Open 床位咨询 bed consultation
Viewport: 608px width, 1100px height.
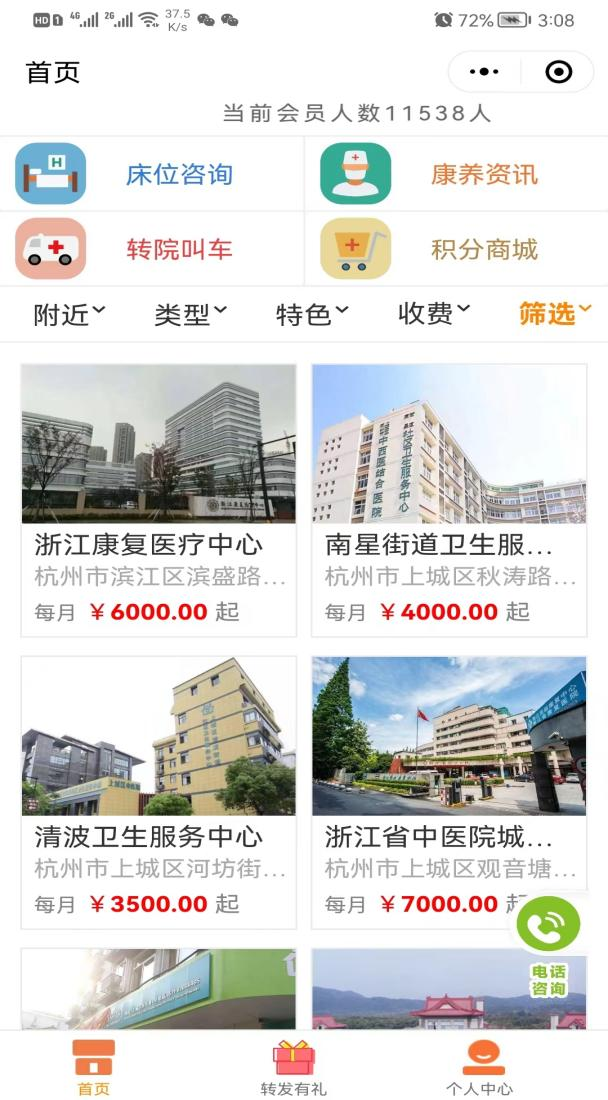[152, 174]
